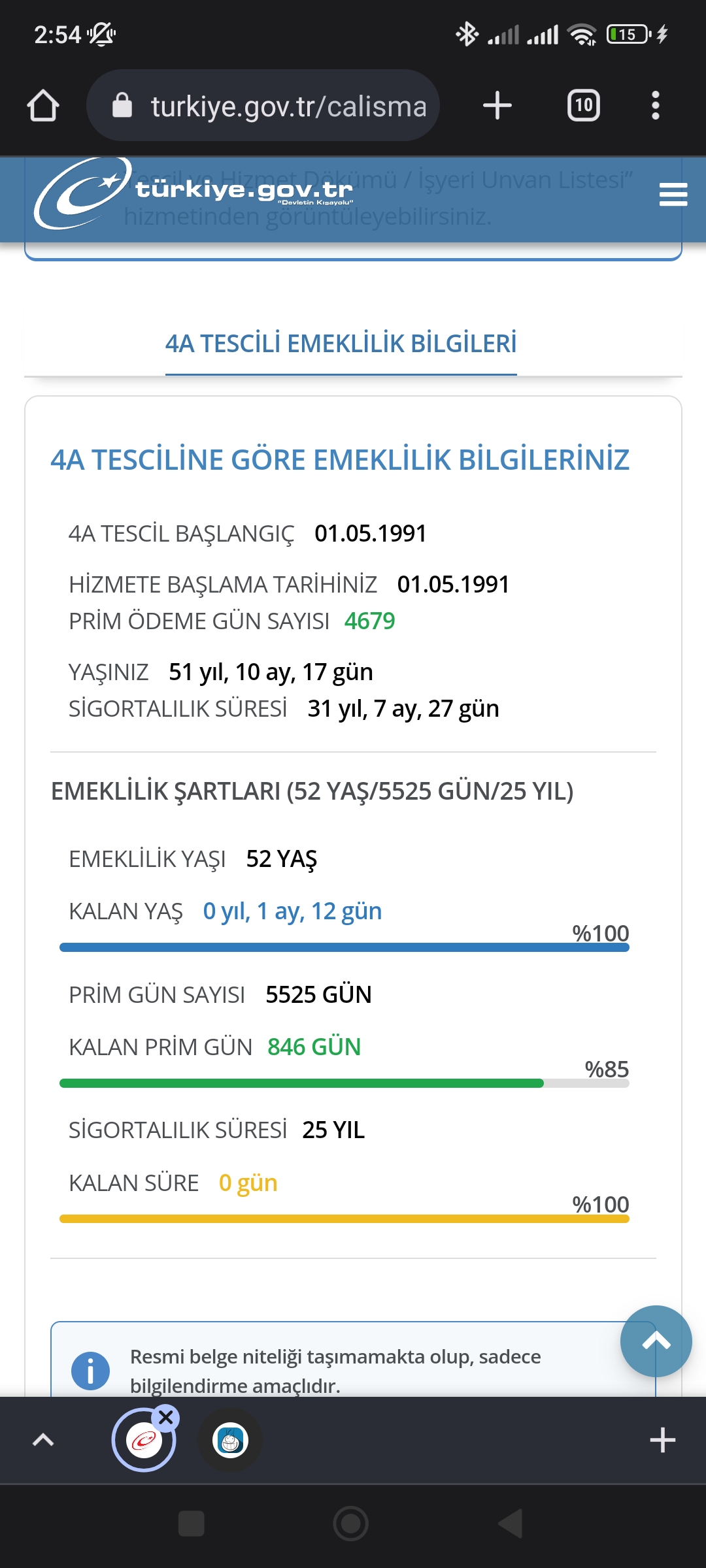Open the browser overflow menu
This screenshot has height=1568, width=706.
point(655,106)
